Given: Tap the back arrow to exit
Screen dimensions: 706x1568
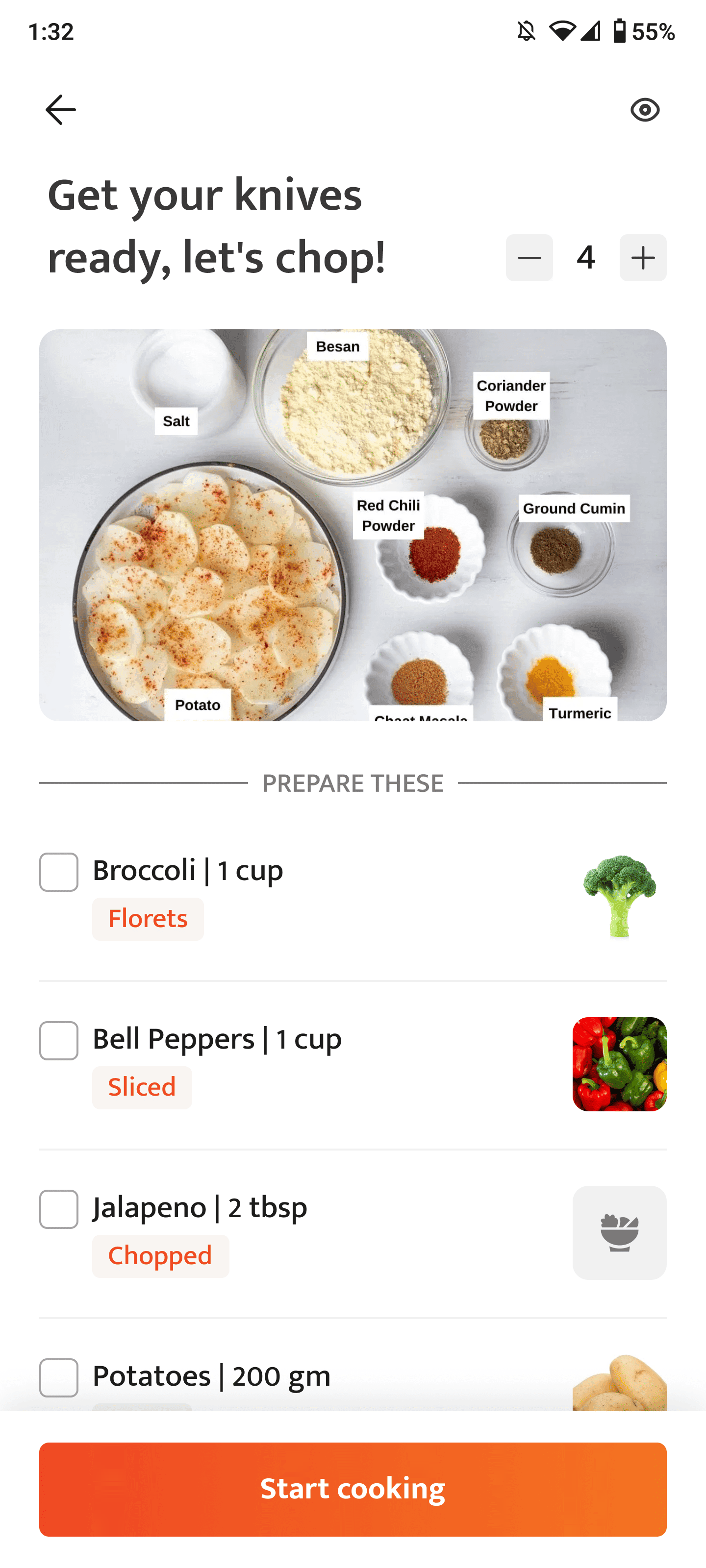Looking at the screenshot, I should click(x=60, y=110).
